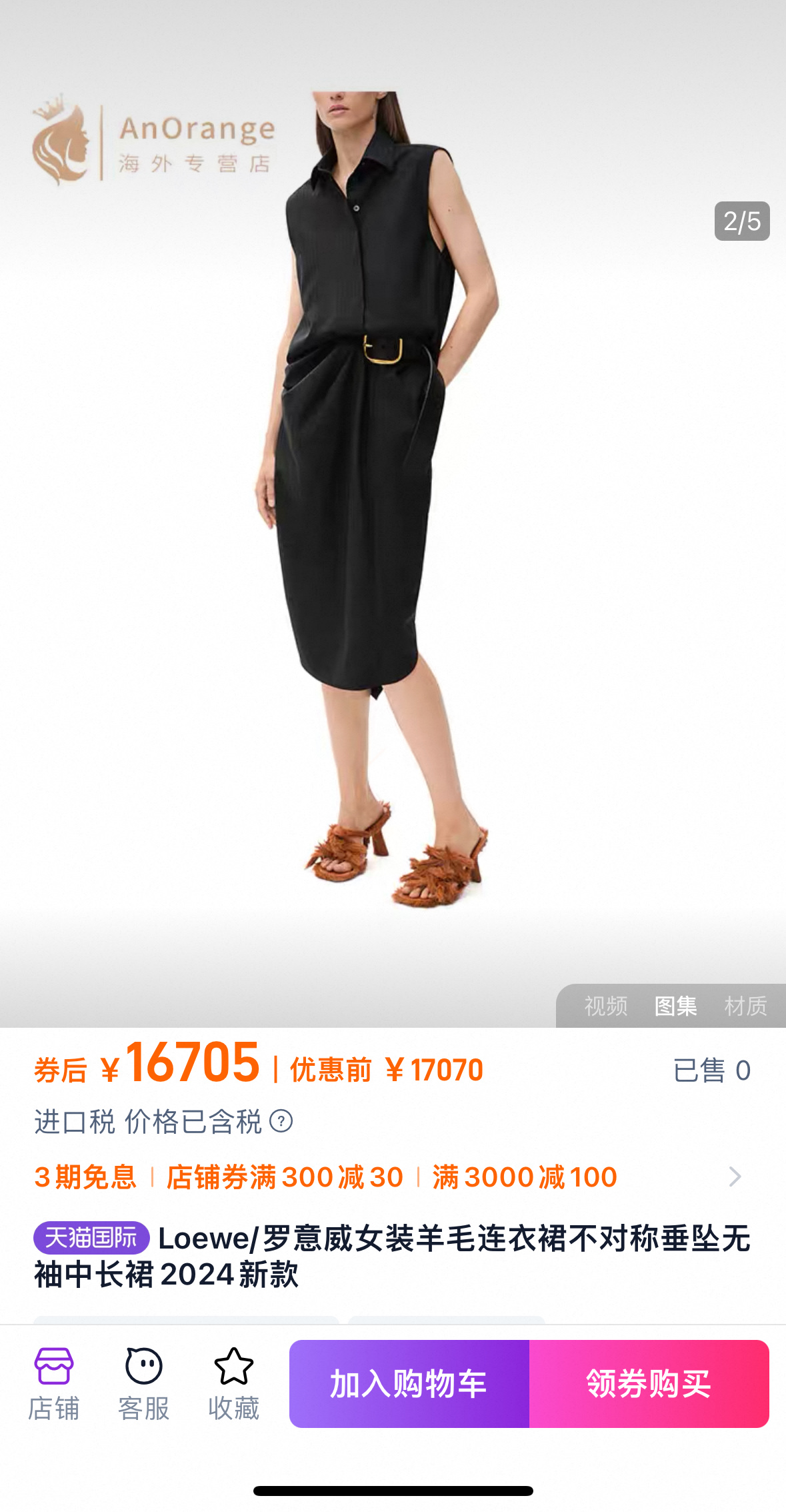Open 3期免息 installment options

pos(85,1177)
